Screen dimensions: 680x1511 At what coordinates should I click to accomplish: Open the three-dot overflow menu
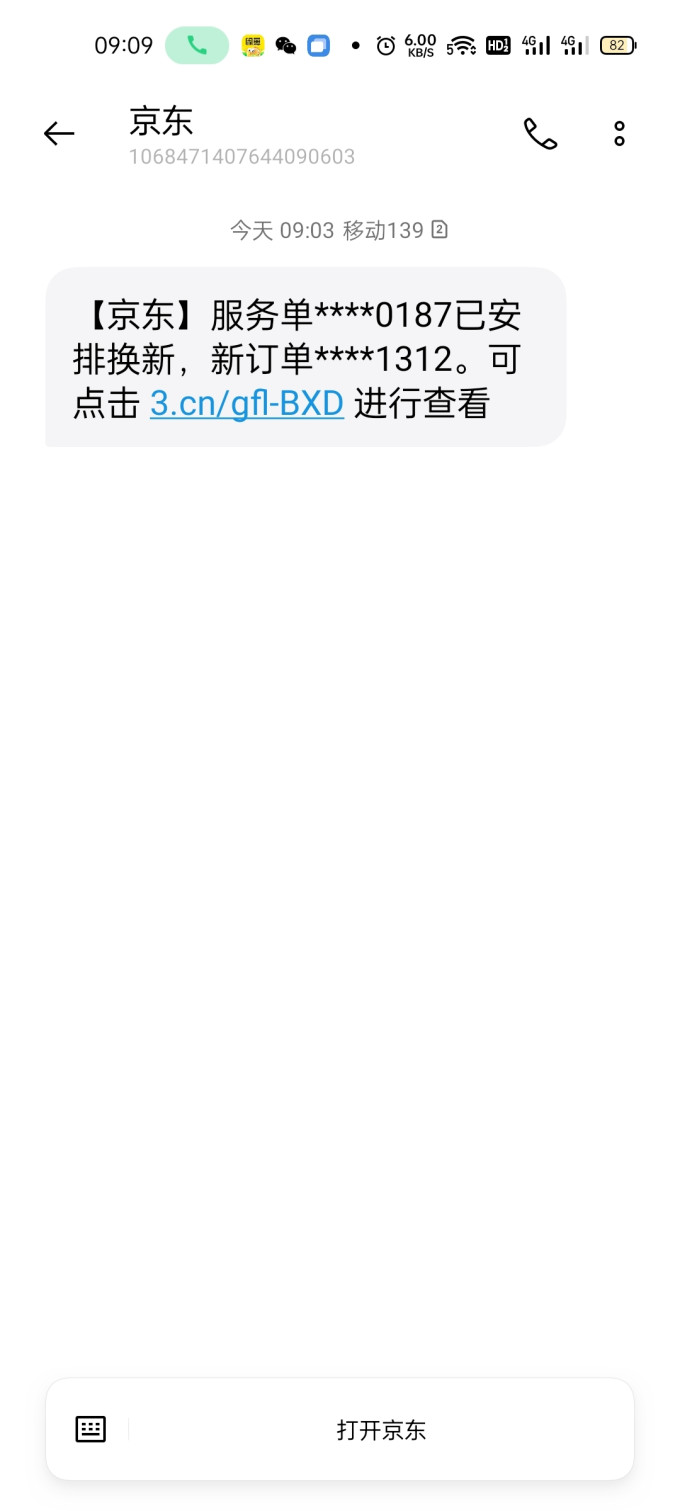click(619, 134)
